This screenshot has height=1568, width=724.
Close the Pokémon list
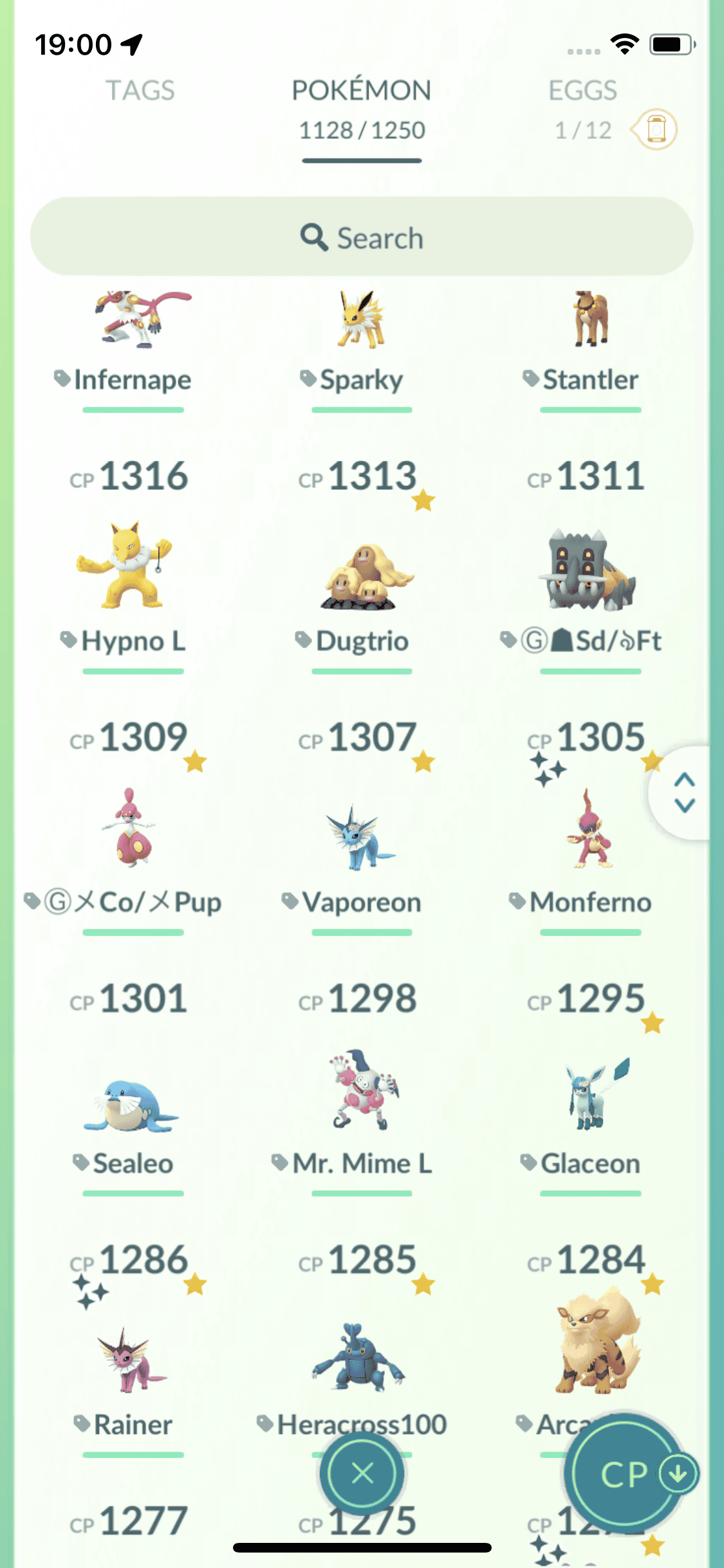click(362, 1473)
